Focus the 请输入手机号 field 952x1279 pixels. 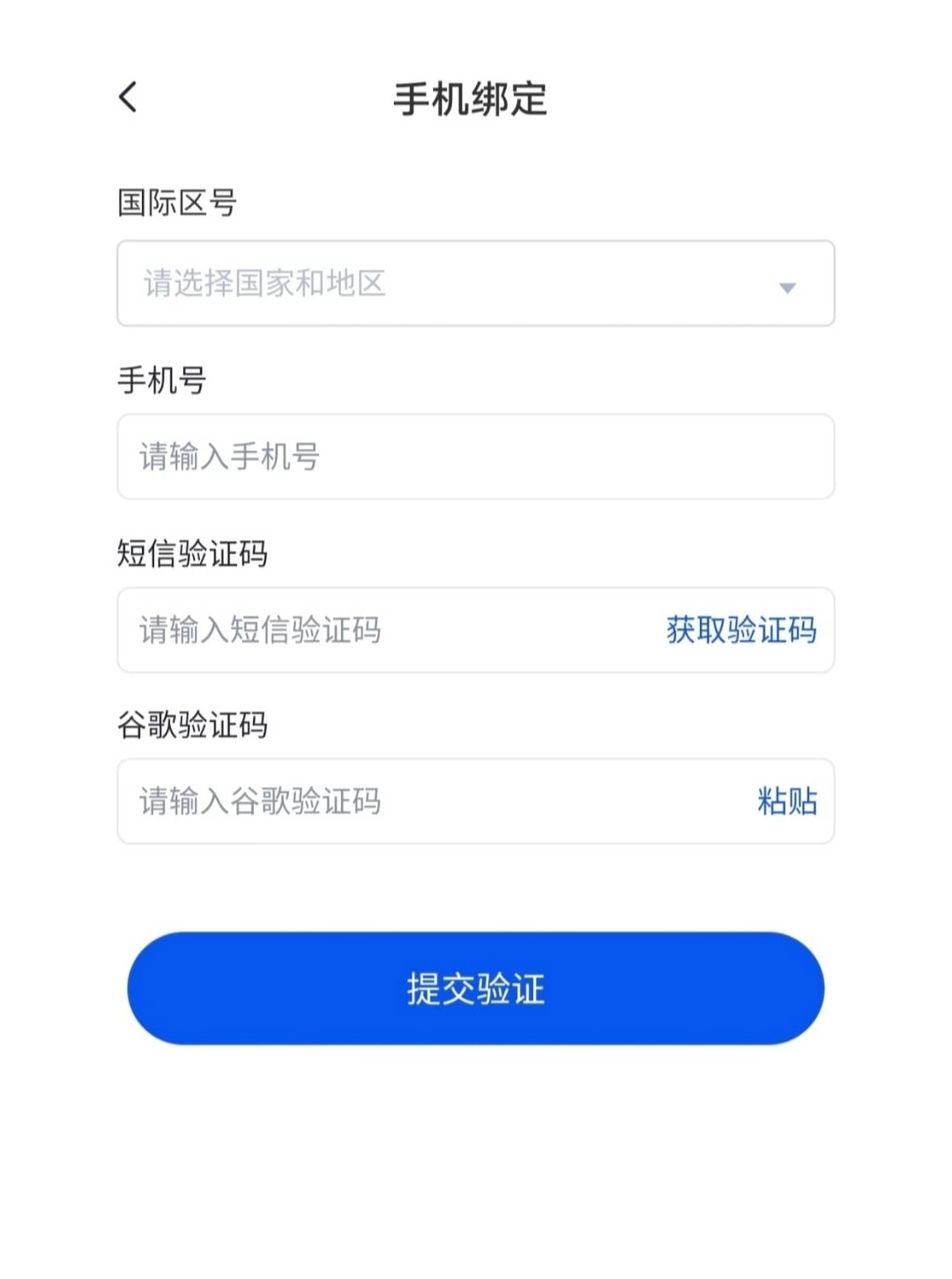click(x=476, y=457)
